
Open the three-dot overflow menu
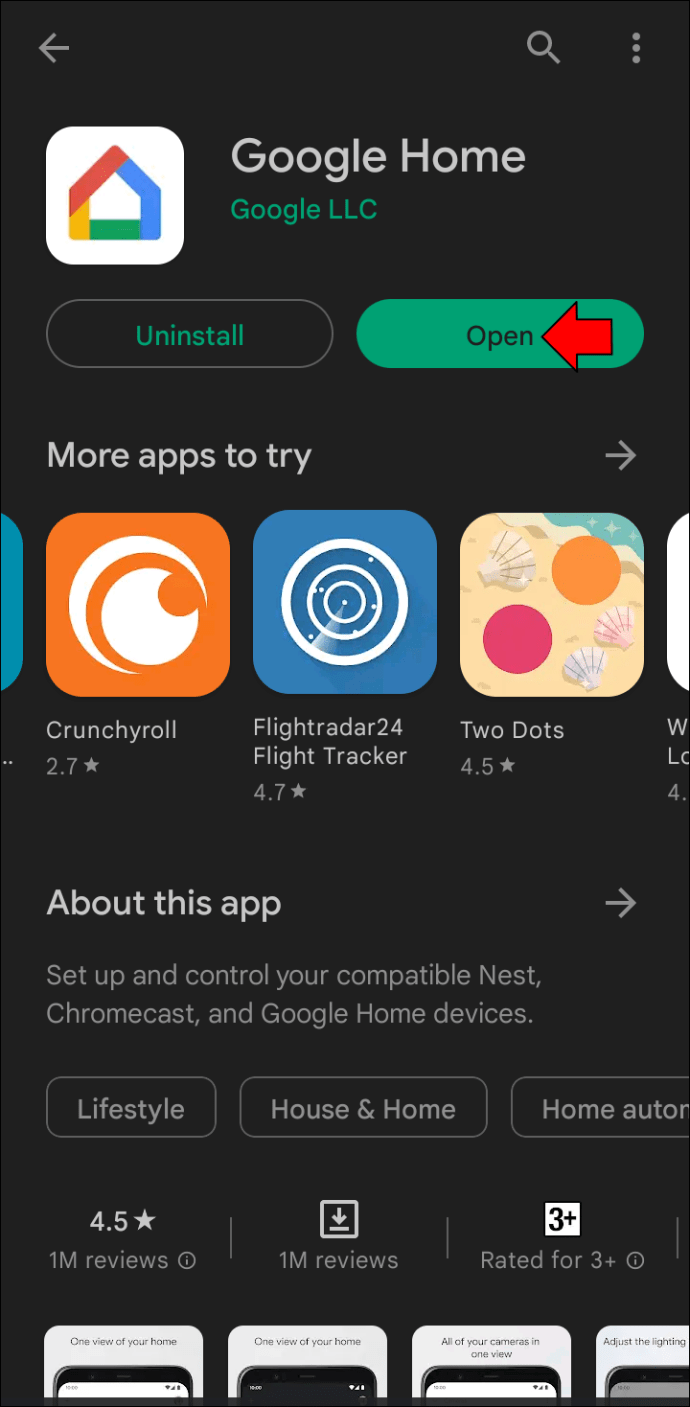coord(636,47)
